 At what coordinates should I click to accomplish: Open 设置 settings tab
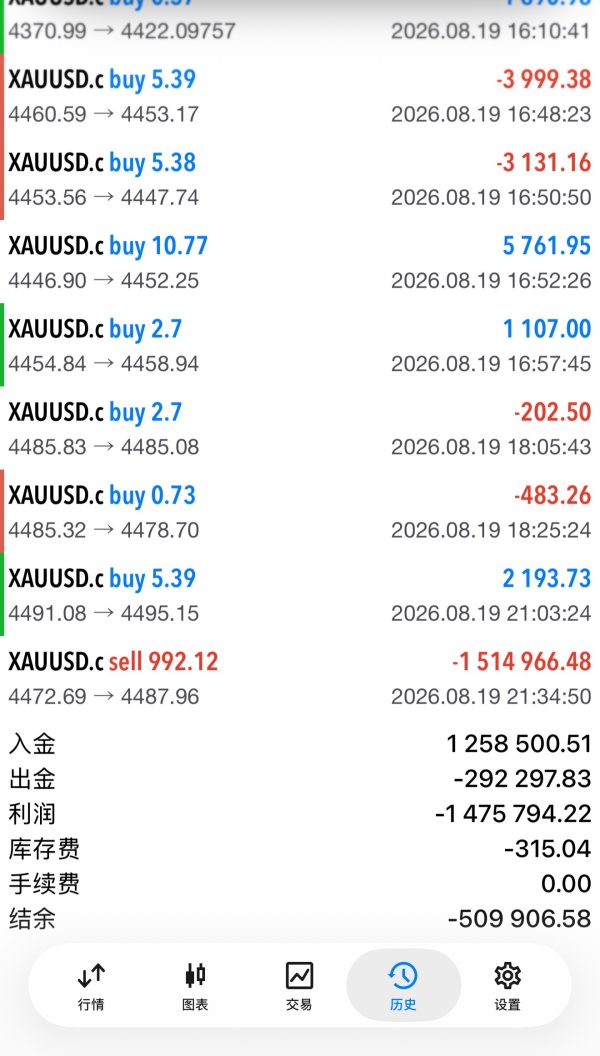tap(507, 987)
